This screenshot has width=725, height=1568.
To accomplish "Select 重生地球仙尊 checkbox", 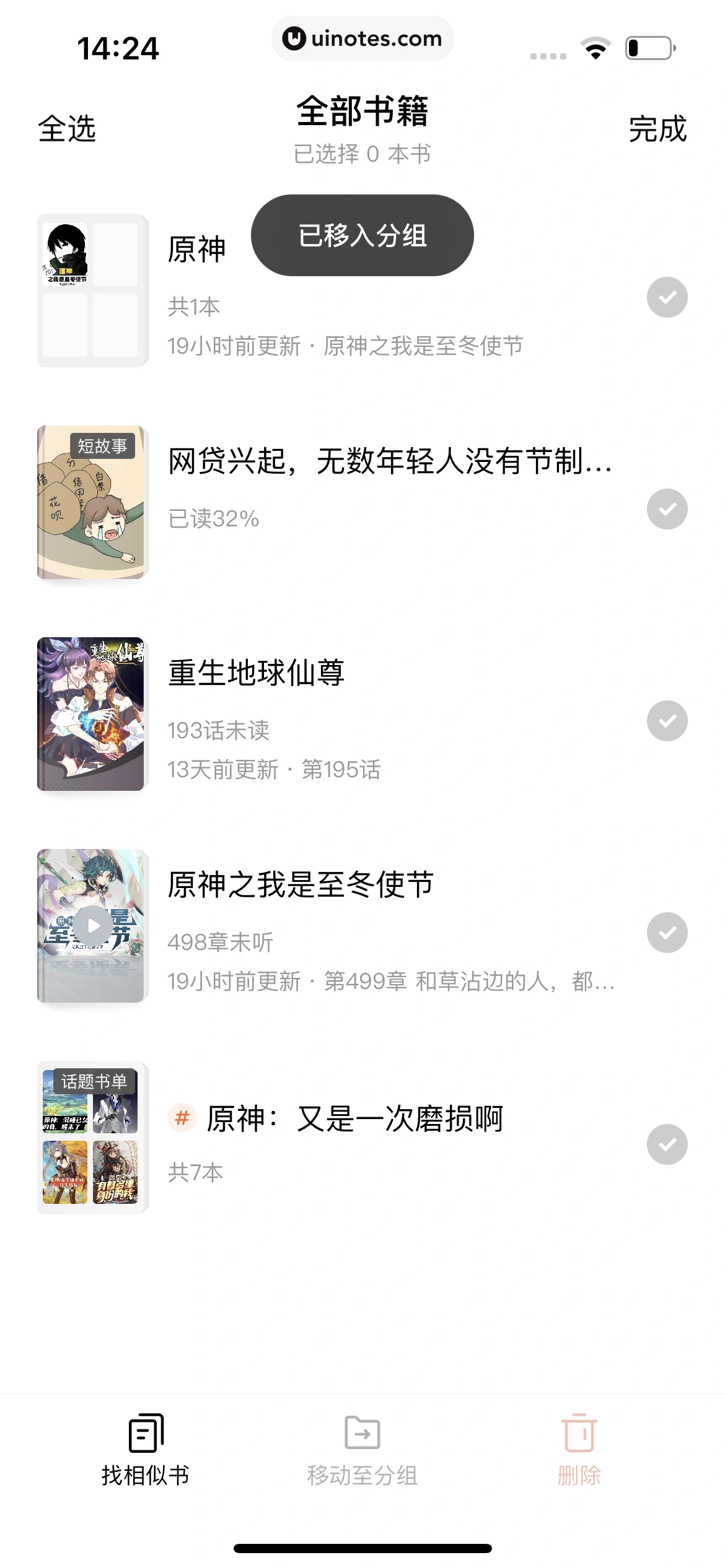I will 667,721.
